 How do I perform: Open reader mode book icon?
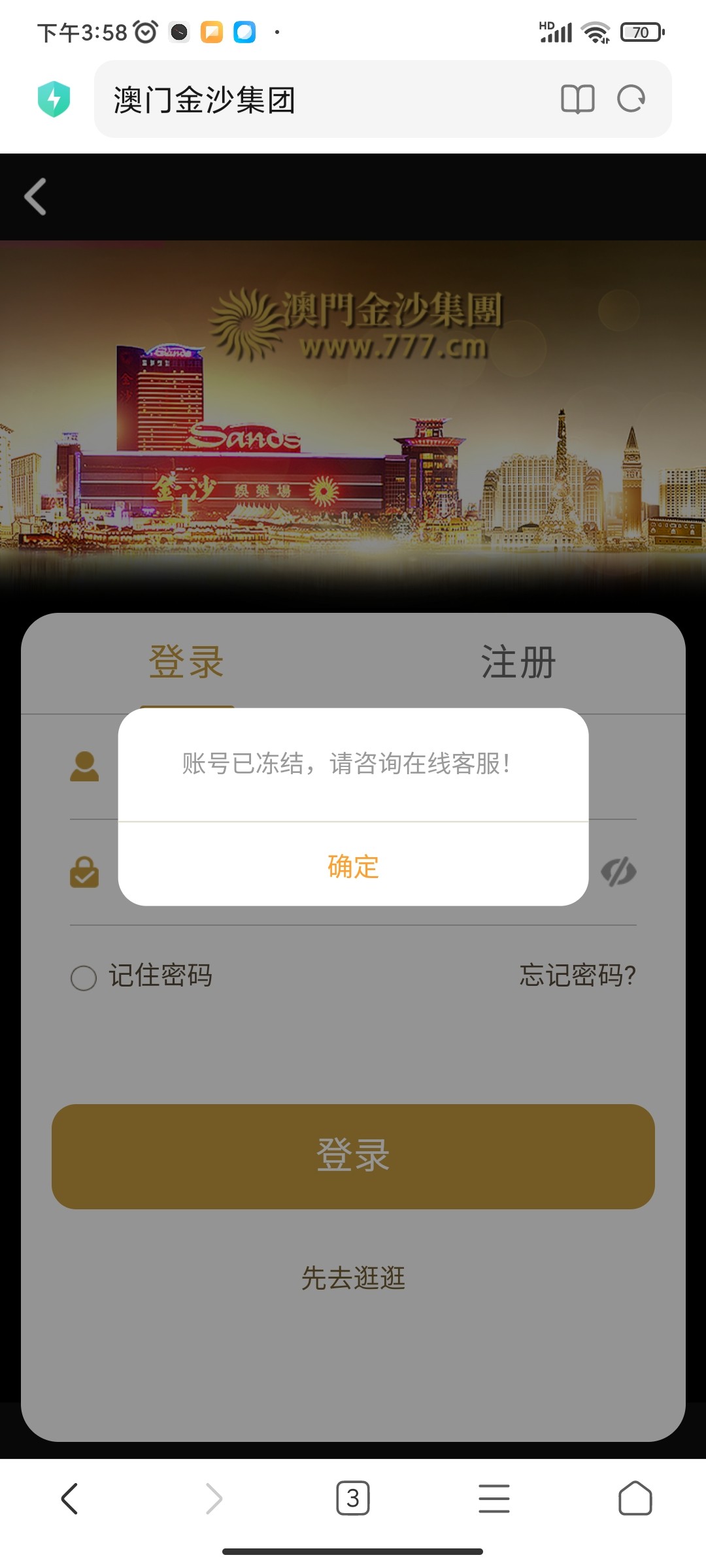pyautogui.click(x=577, y=99)
